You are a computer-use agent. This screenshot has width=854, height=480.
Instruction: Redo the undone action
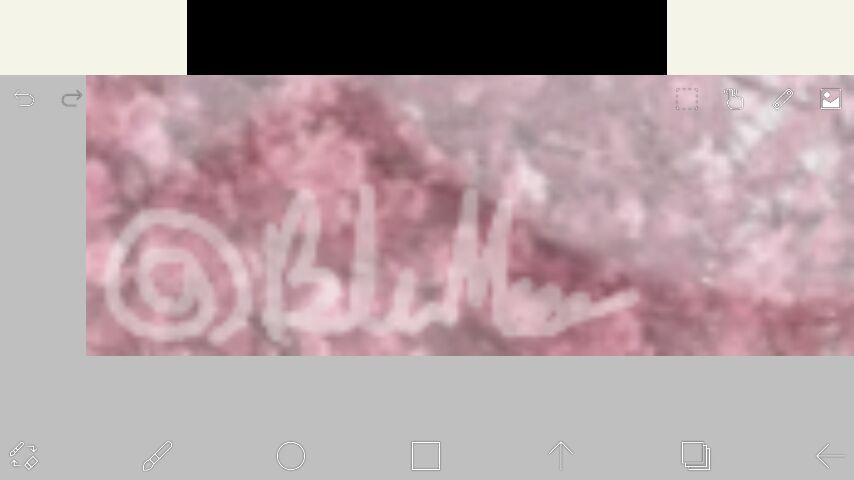click(71, 99)
